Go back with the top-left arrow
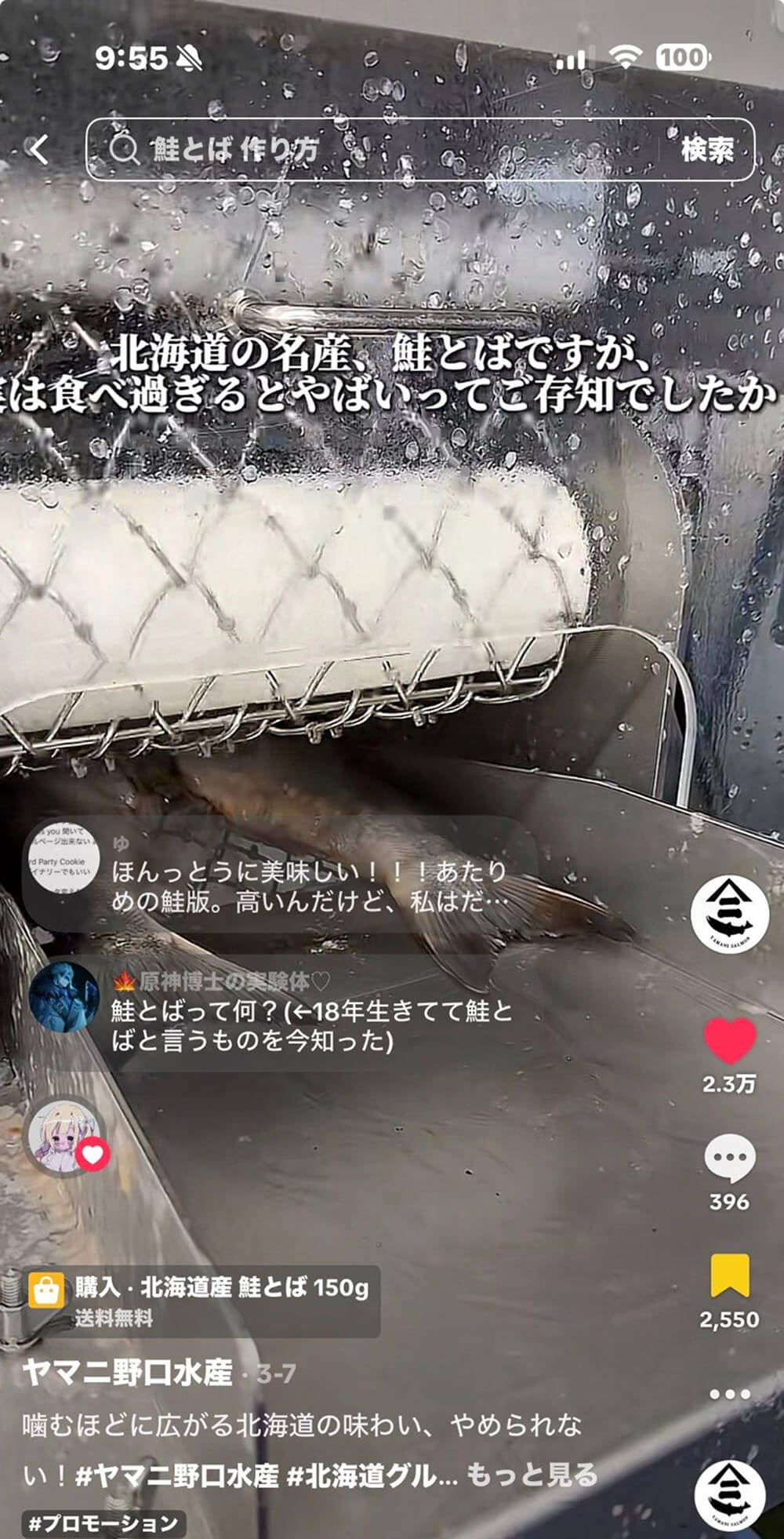Viewport: 784px width, 1539px height. tap(39, 149)
